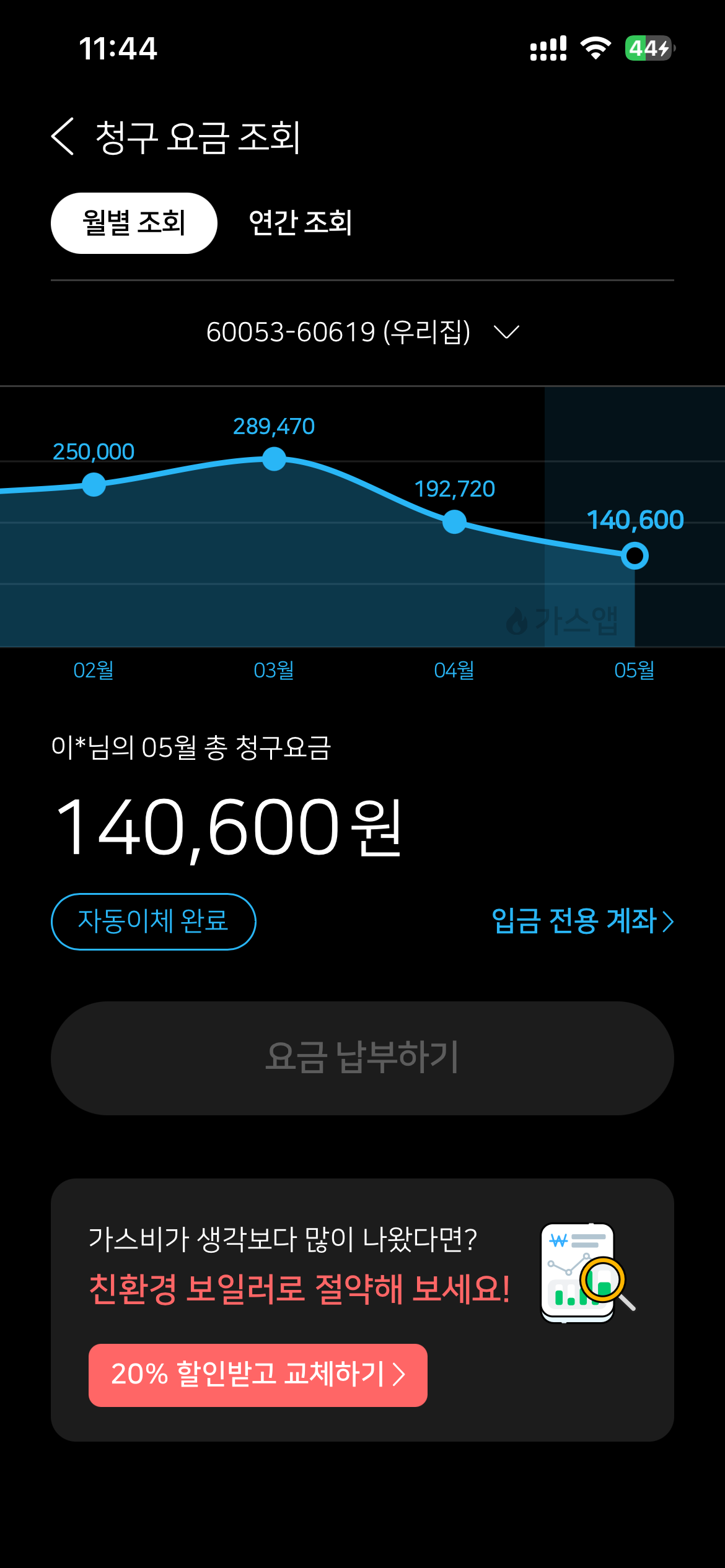
Task: Select the 월별 조회 tab
Action: [134, 223]
